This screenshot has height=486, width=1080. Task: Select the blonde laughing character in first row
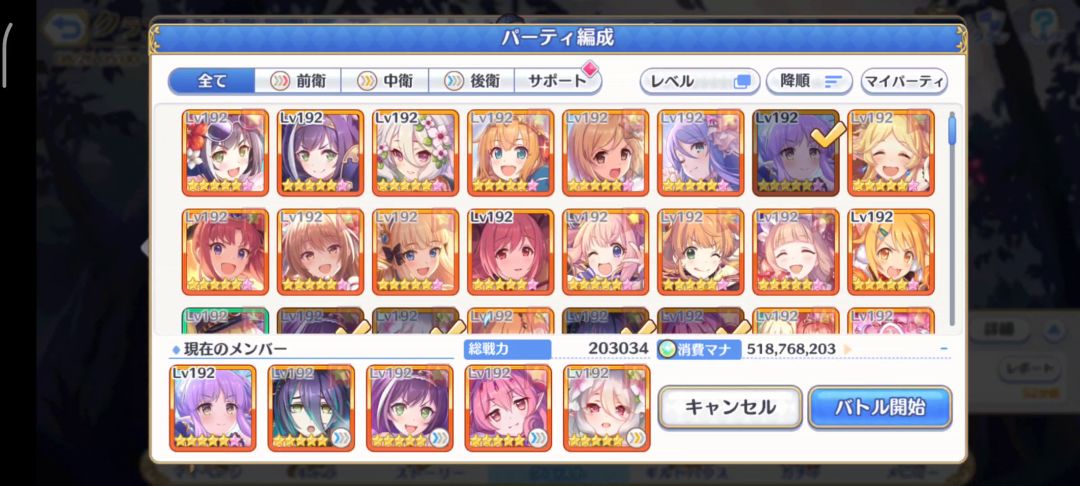pos(890,152)
